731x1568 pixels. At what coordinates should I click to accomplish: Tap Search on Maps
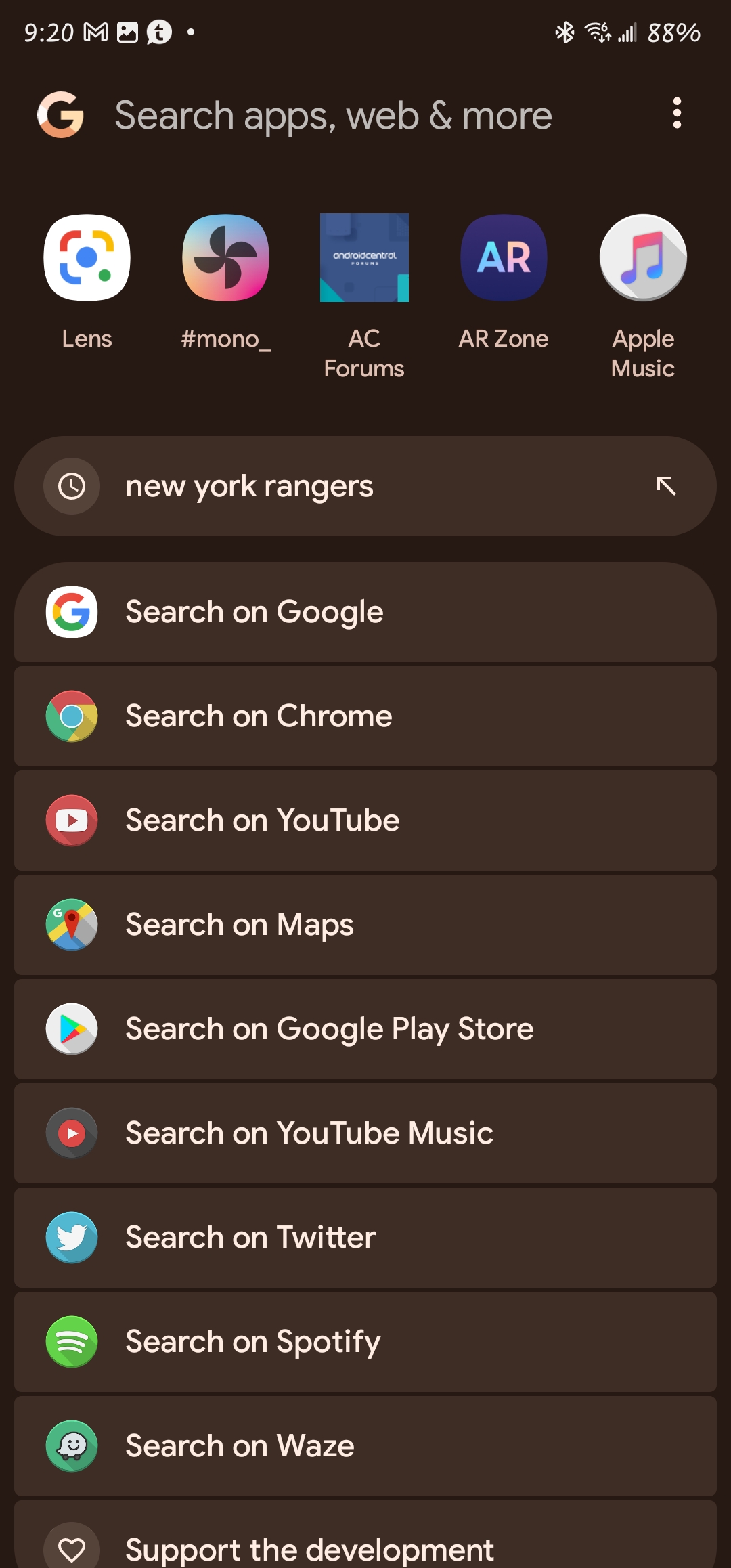click(365, 925)
